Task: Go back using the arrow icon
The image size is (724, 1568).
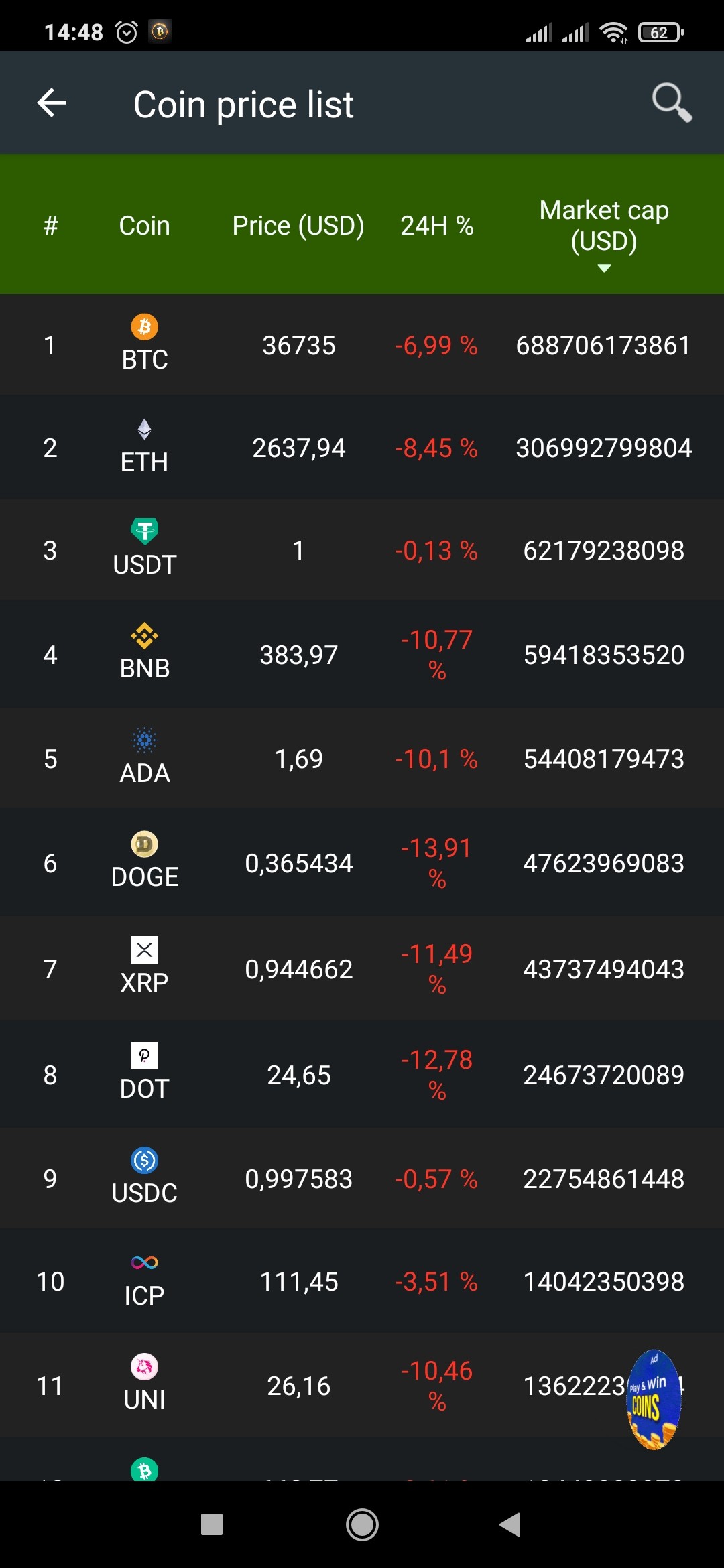Action: click(x=52, y=103)
